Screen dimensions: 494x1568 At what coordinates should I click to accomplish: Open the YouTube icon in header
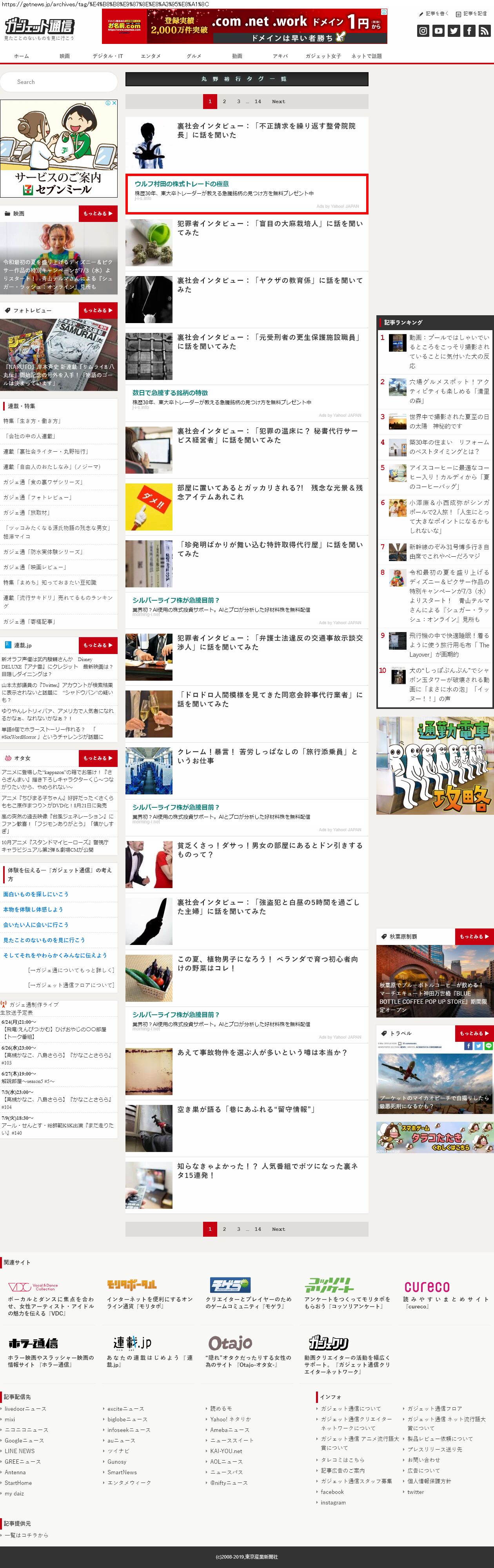pyautogui.click(x=438, y=31)
